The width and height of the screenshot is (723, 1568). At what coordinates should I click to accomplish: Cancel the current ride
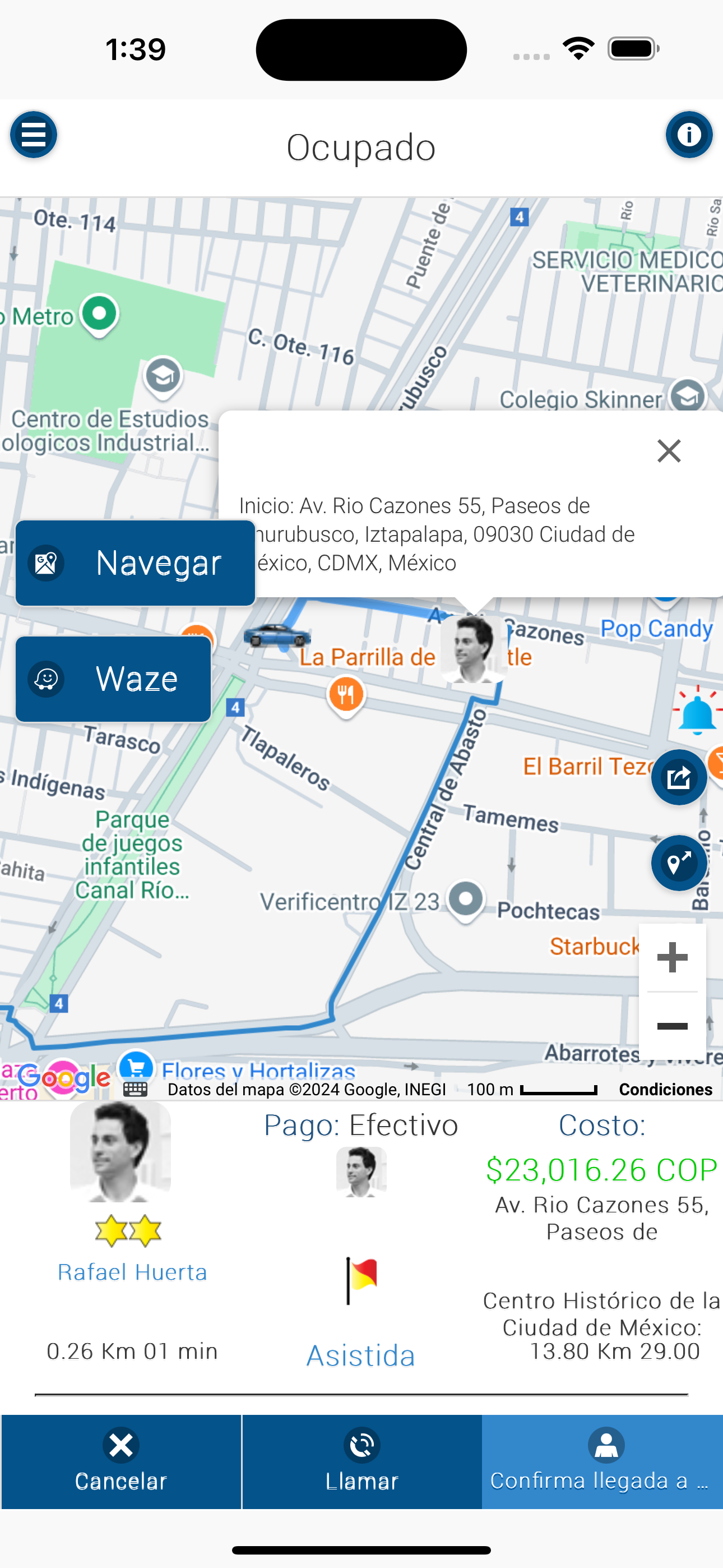click(121, 1461)
